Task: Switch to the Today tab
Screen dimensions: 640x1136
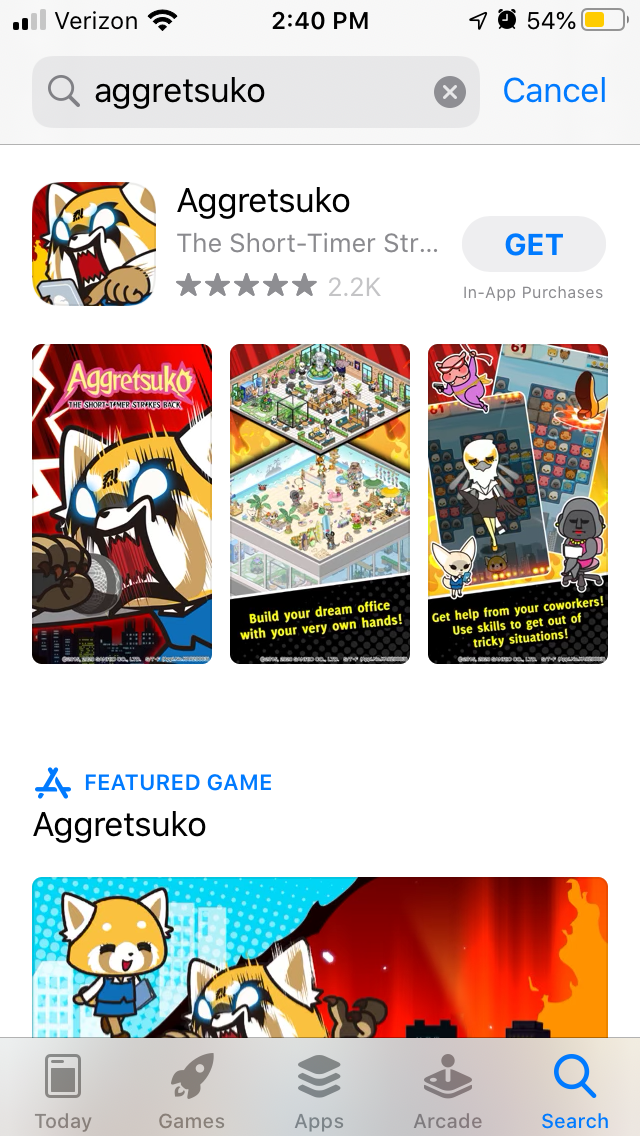Action: click(63, 1092)
